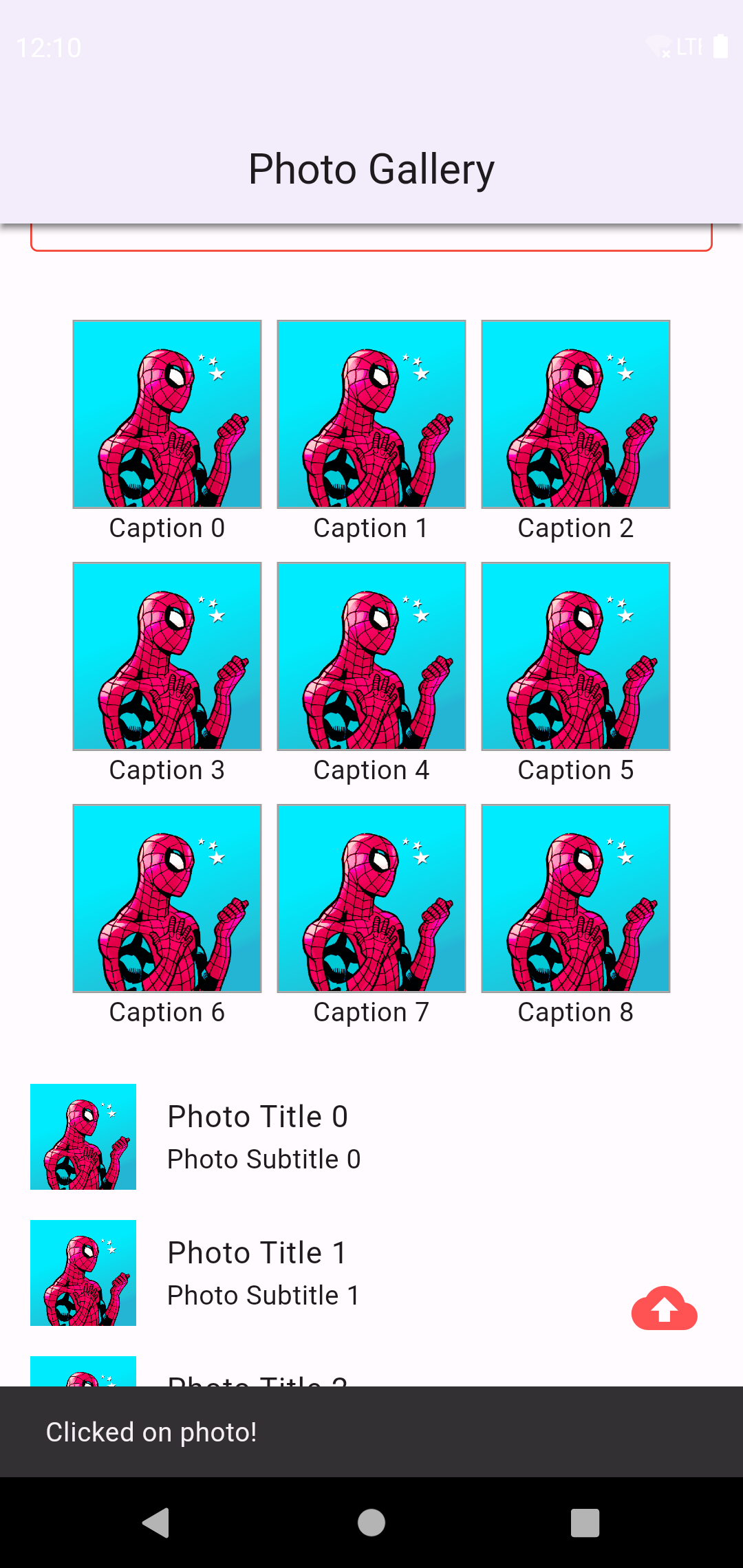Tap the Caption 3 grid photo

click(x=167, y=657)
